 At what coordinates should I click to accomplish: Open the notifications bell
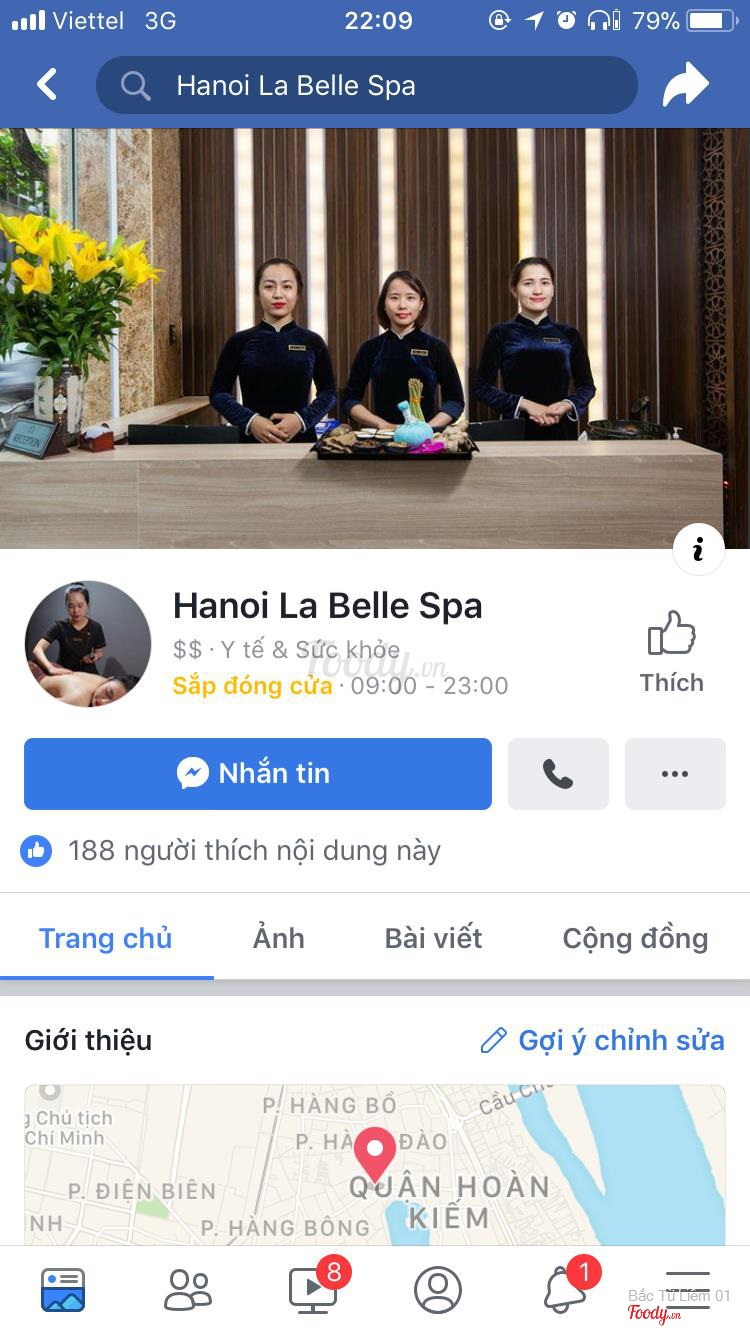tap(565, 1289)
